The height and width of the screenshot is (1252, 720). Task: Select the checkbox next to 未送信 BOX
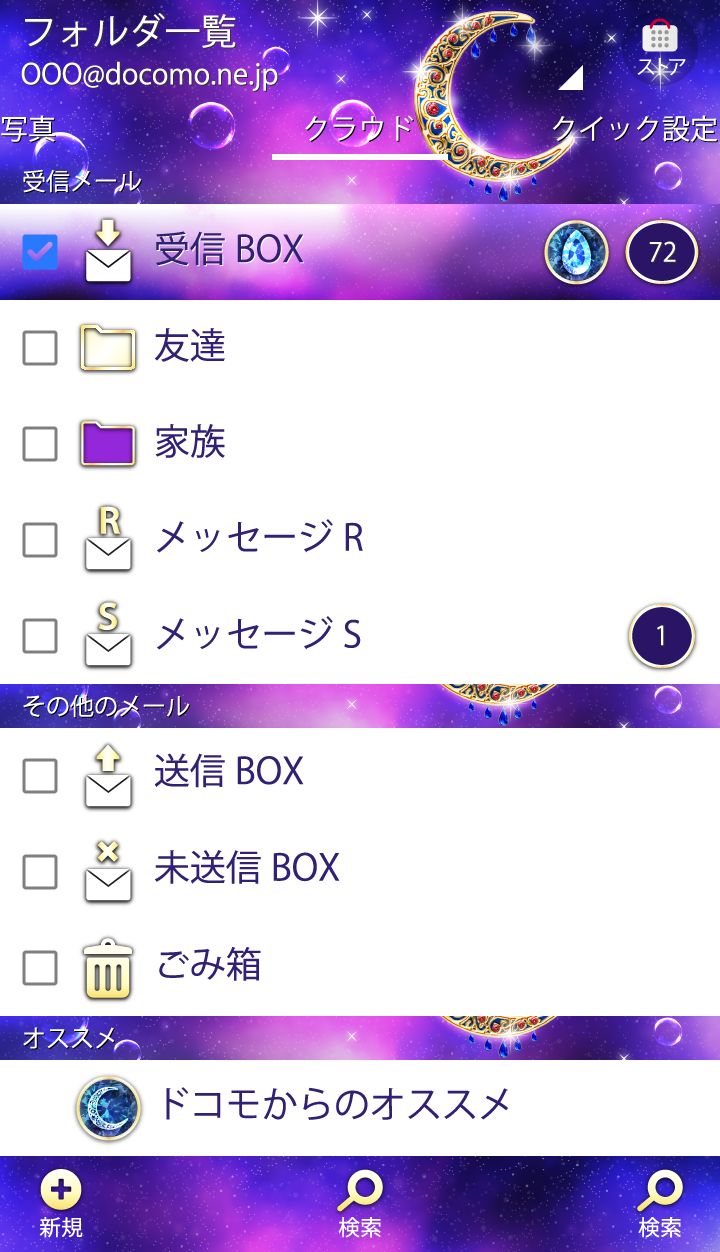pos(40,872)
